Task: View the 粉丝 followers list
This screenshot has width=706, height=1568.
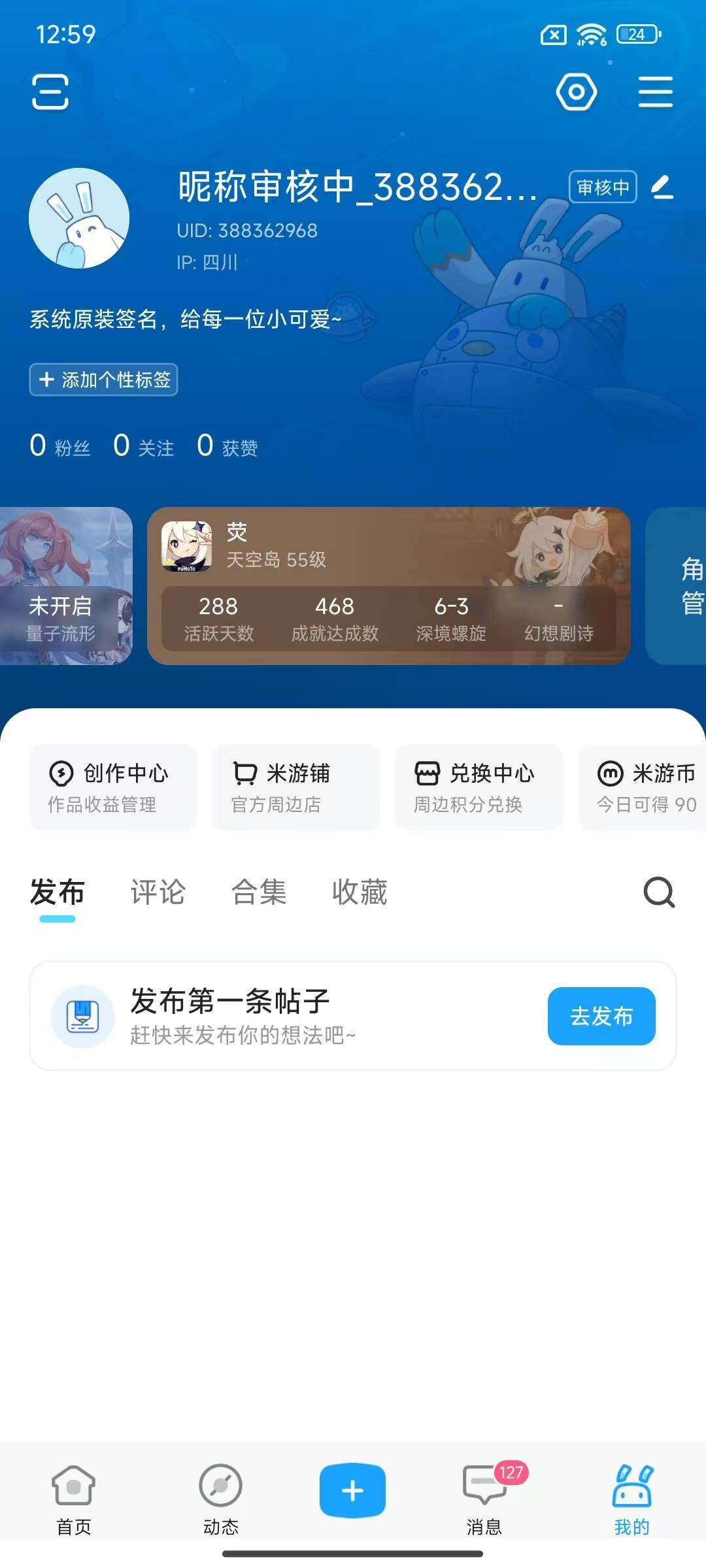Action: tap(60, 446)
